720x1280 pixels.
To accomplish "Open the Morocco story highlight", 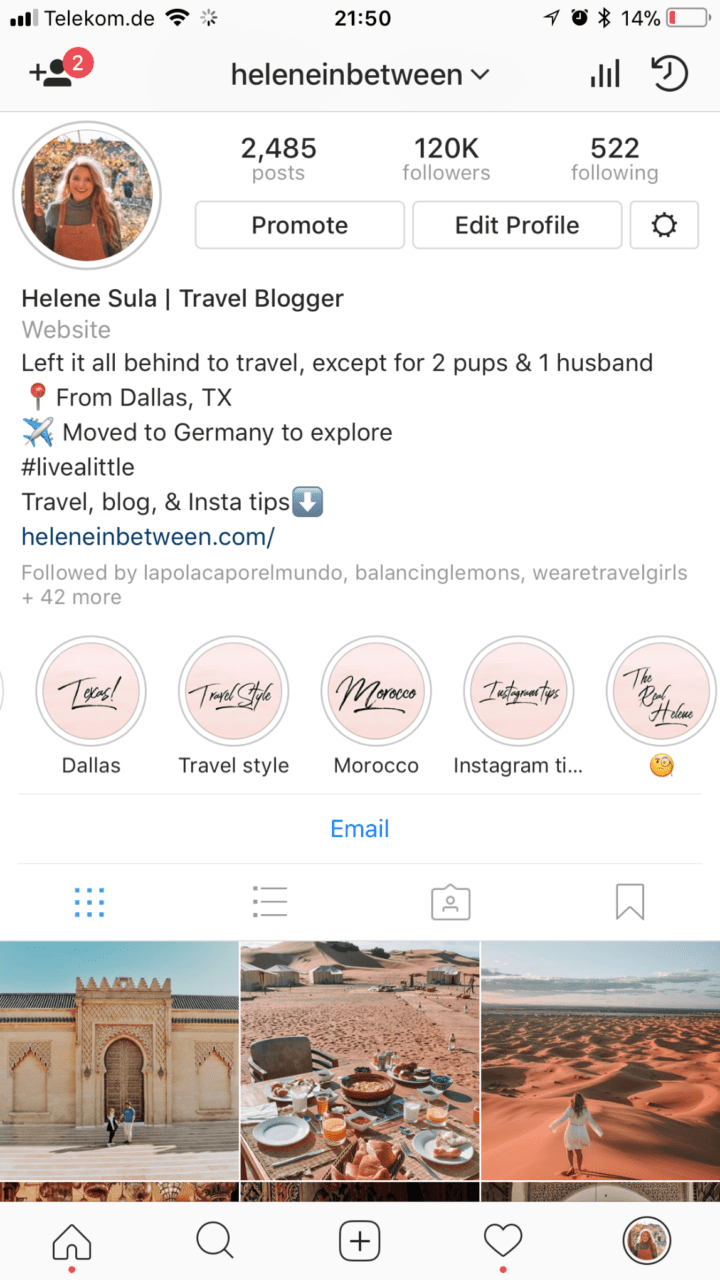I will point(376,691).
